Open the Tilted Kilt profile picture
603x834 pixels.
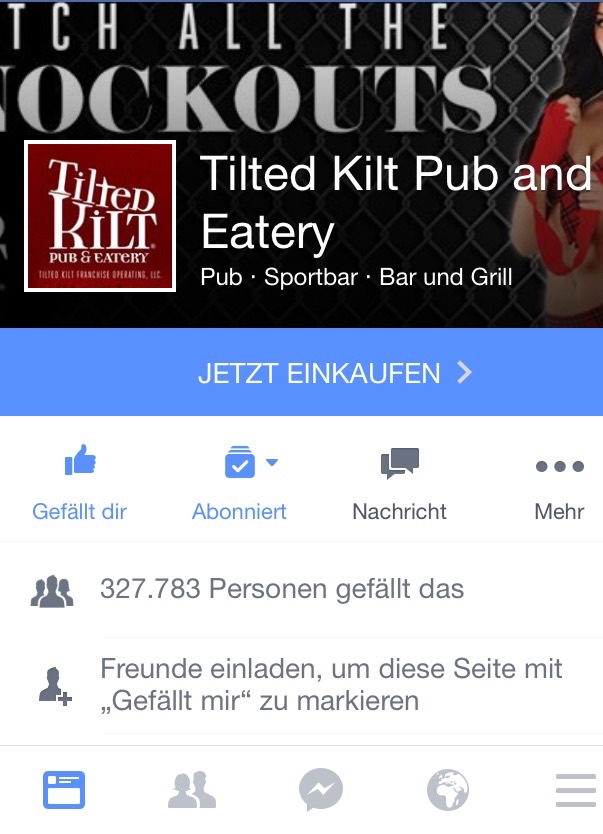[x=100, y=216]
